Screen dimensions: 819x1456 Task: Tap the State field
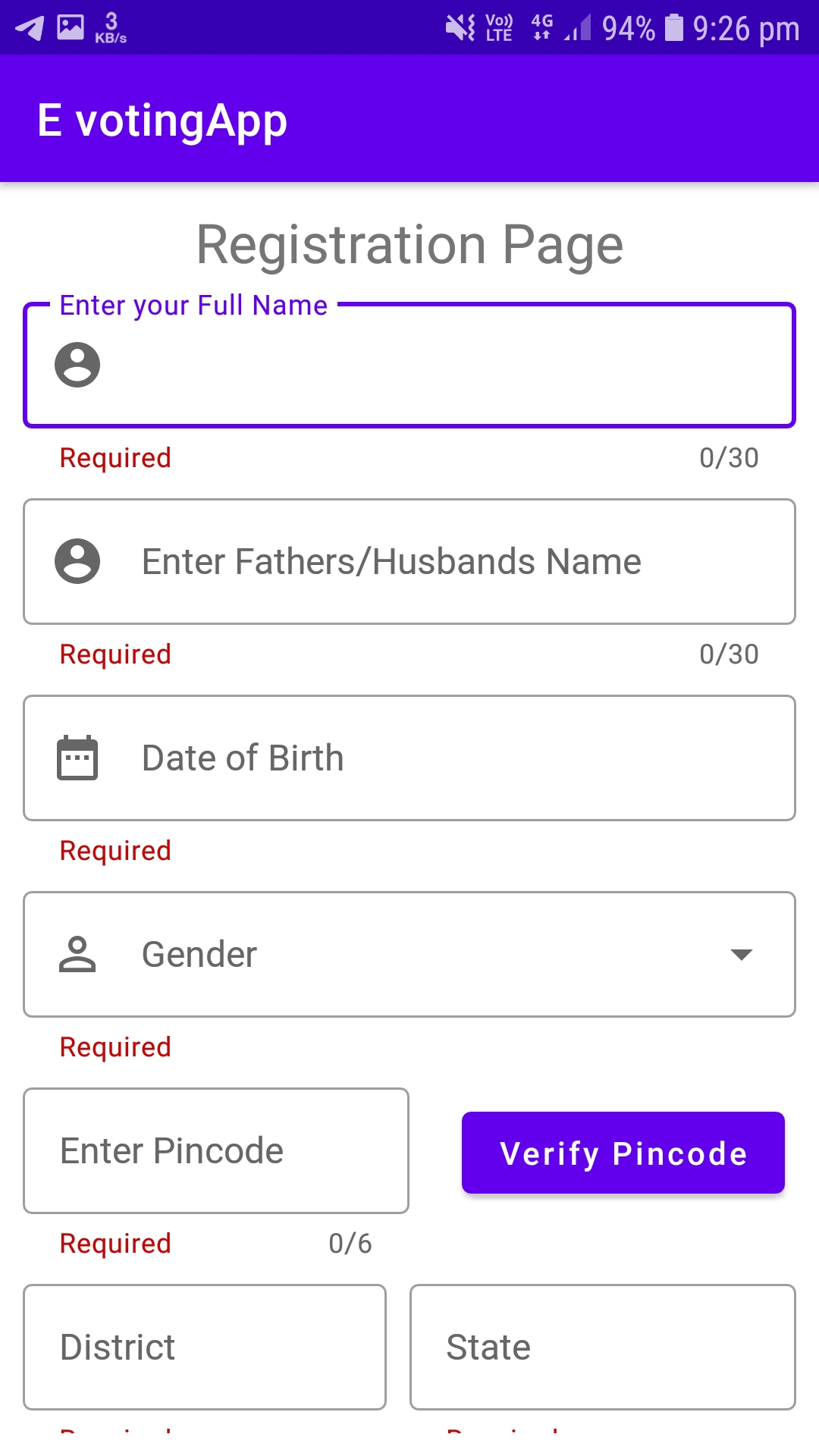coord(602,1348)
